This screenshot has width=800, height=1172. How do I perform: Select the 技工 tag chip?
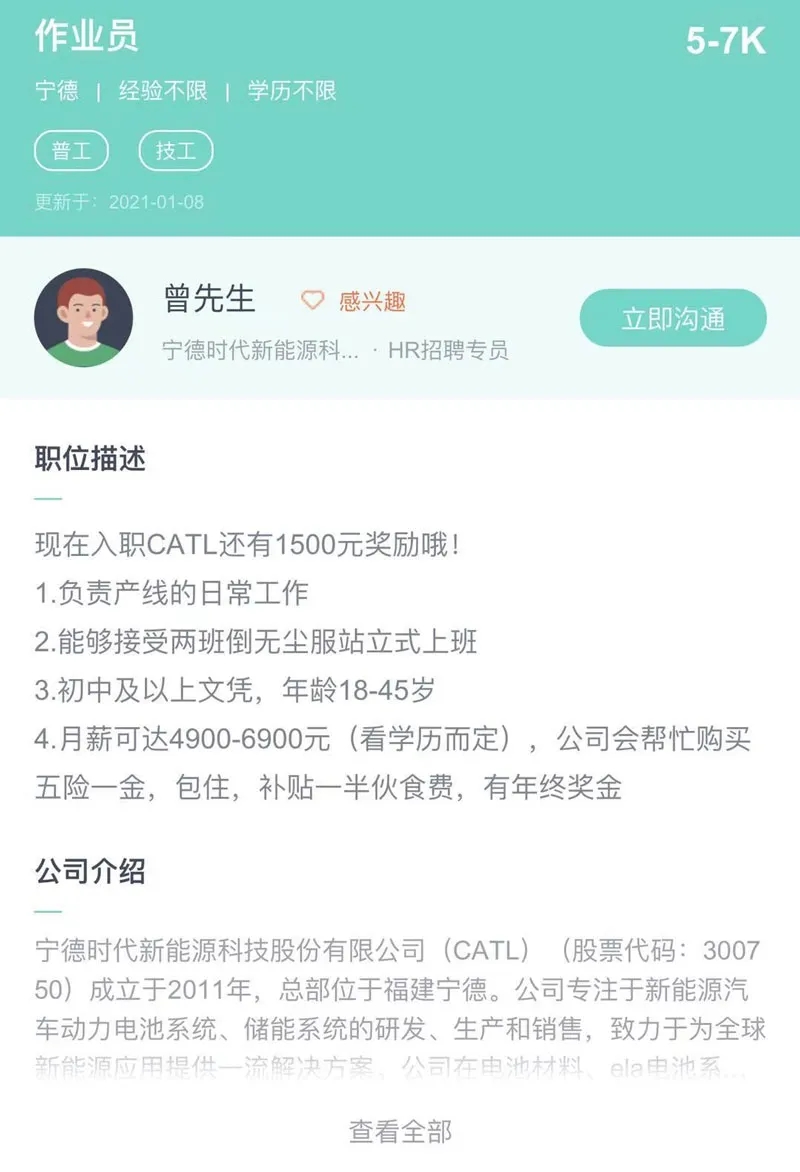[175, 151]
